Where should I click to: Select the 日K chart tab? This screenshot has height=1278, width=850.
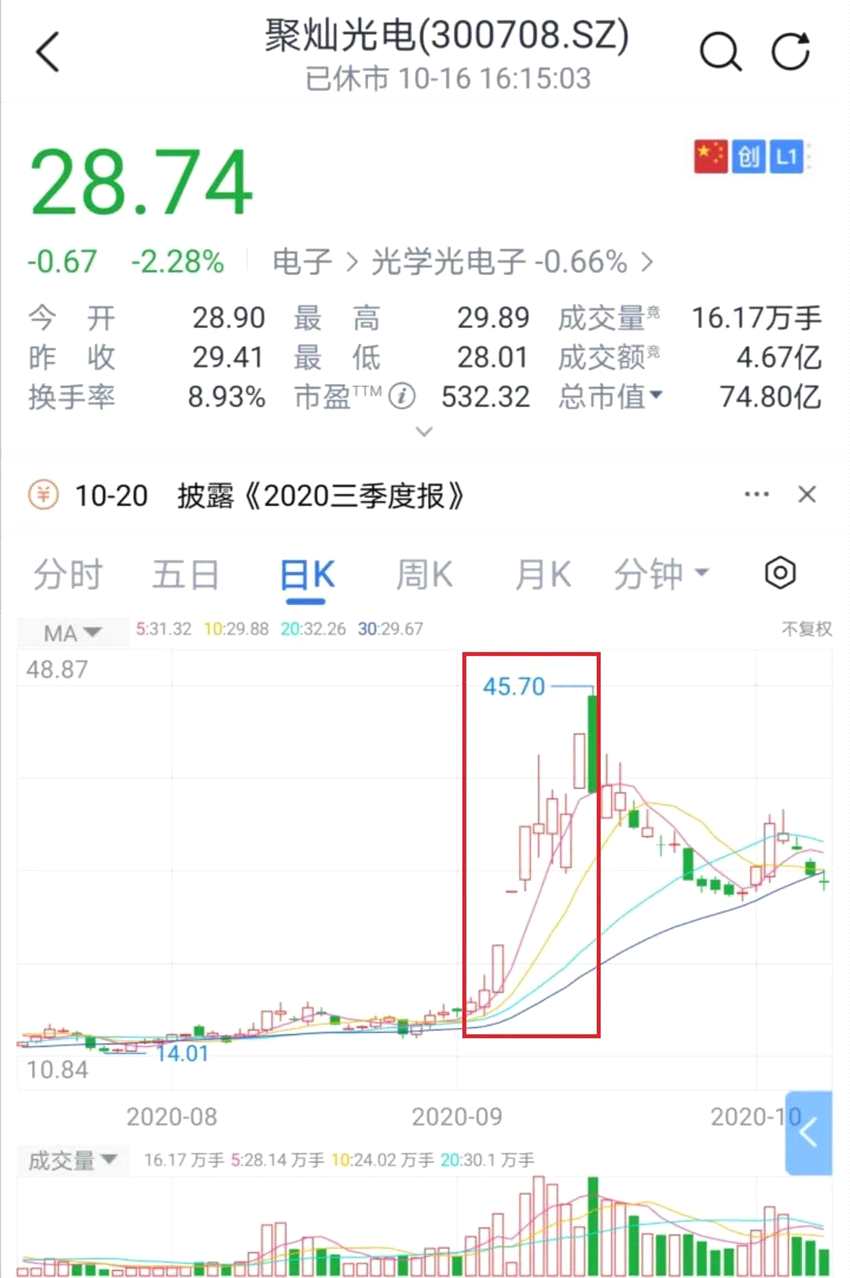[x=306, y=575]
